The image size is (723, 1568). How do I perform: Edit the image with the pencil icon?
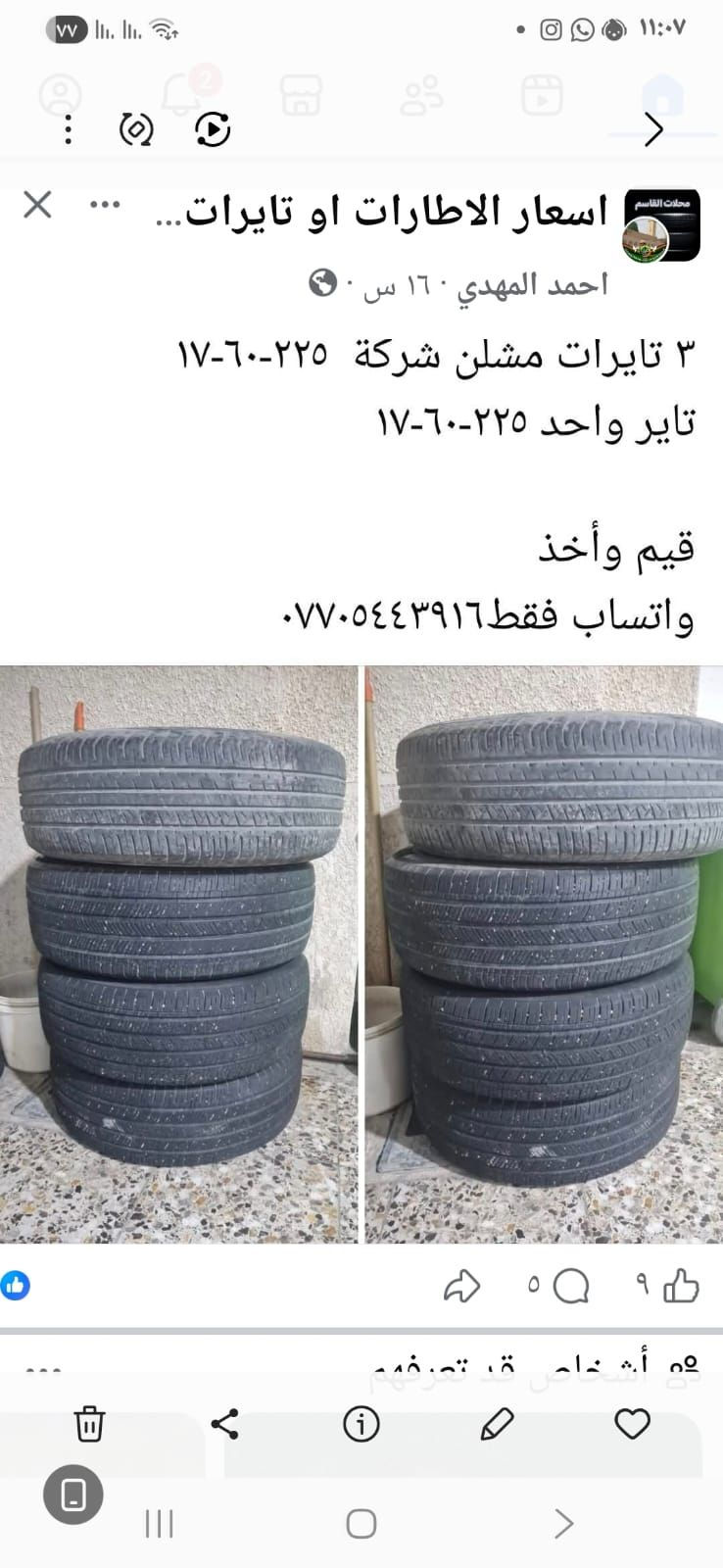click(x=498, y=1424)
